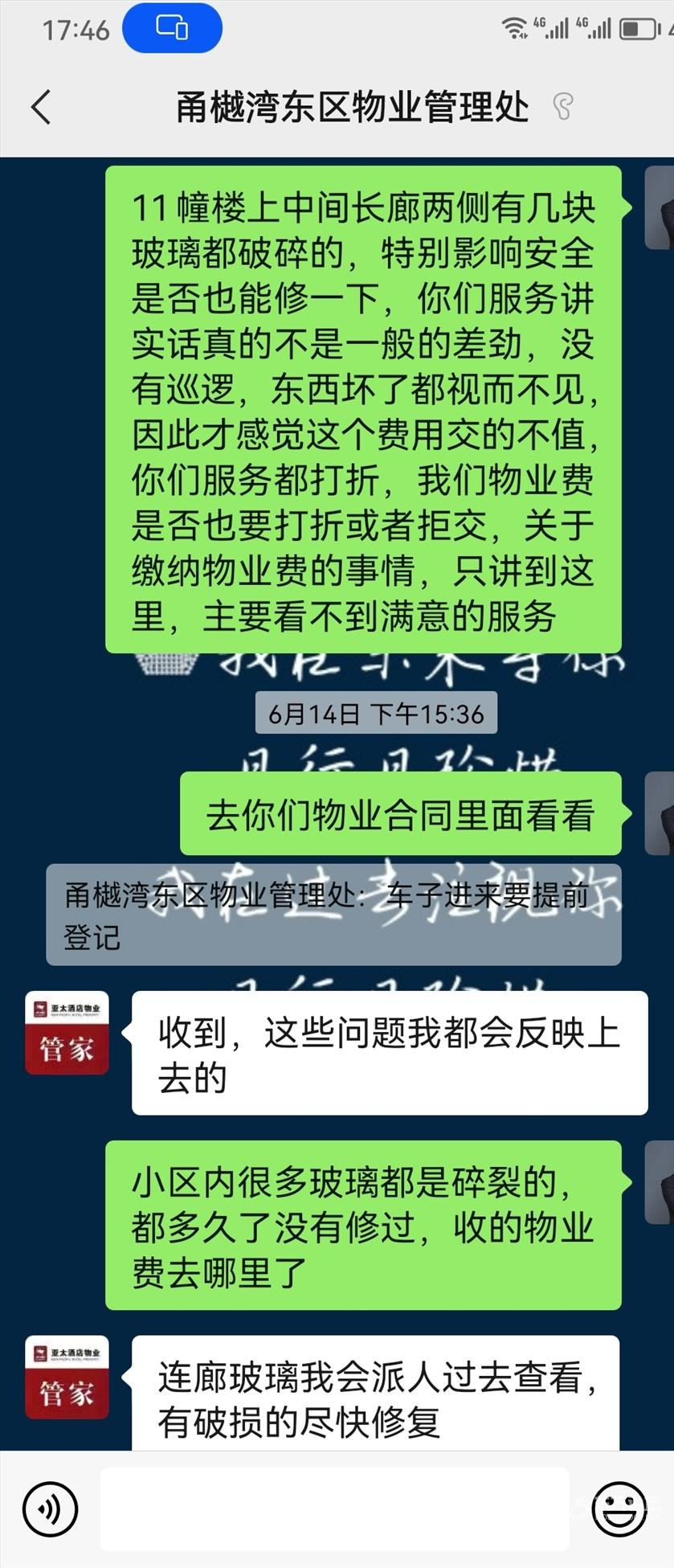
Task: Tap the message text input box
Action: 334,1509
